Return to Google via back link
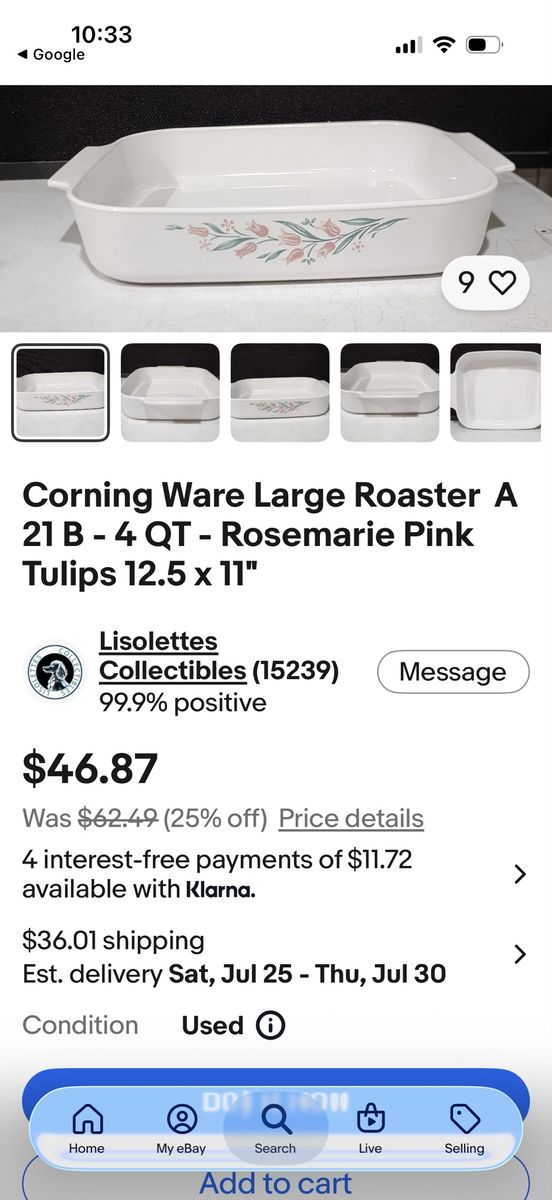 51,54
